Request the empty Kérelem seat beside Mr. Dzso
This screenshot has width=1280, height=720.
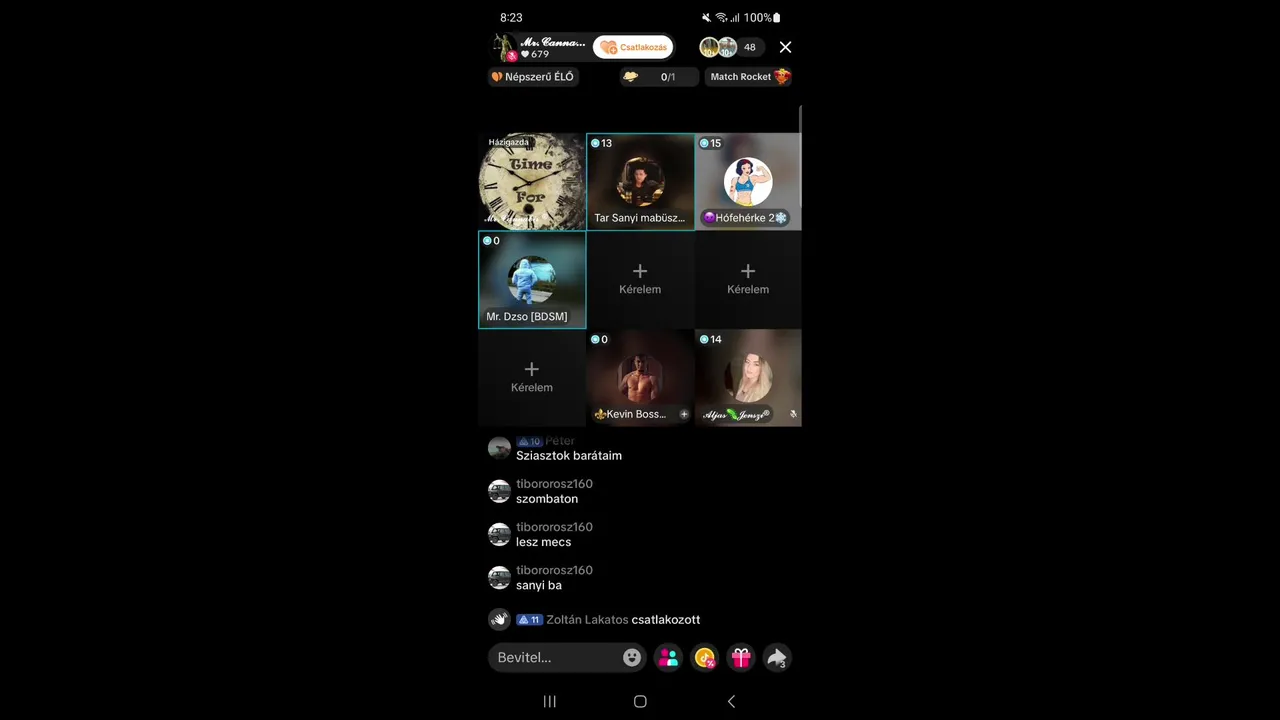pos(640,279)
